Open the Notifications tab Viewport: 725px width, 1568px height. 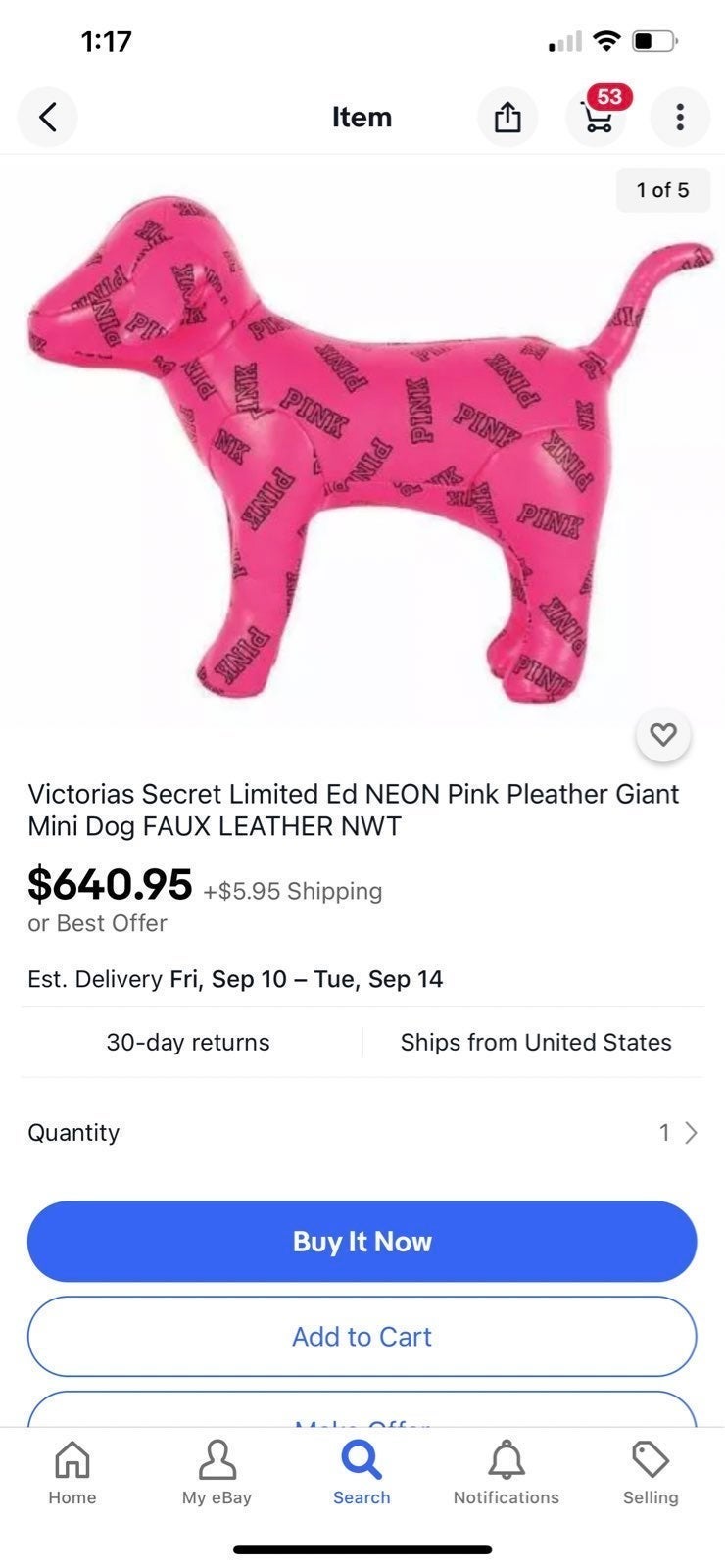pyautogui.click(x=507, y=1472)
